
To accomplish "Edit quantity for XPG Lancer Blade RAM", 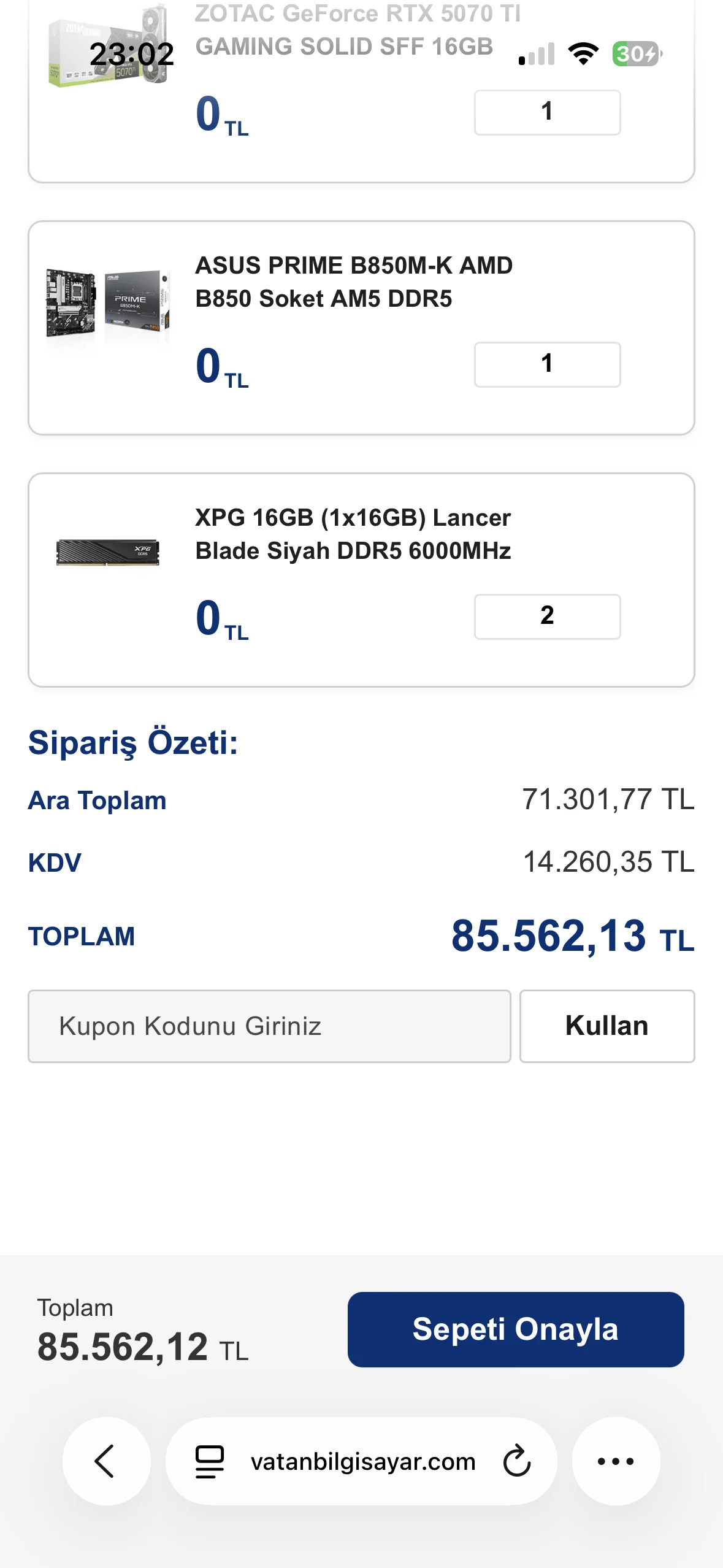I will pyautogui.click(x=547, y=616).
